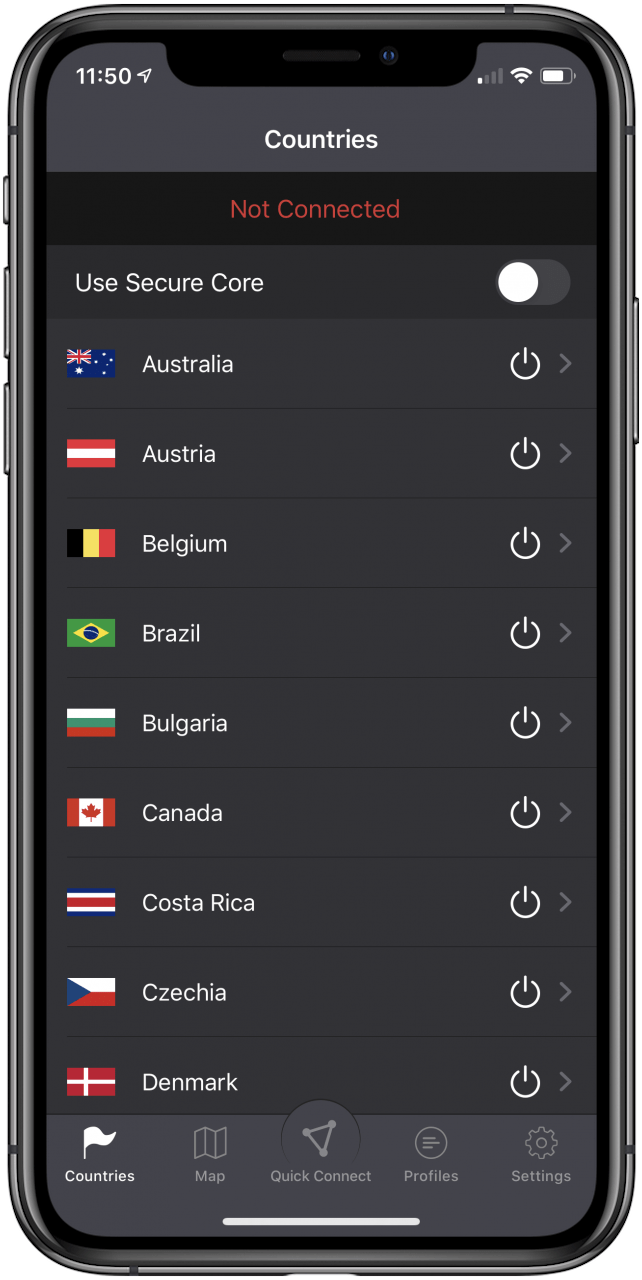642x1280 pixels.
Task: Connect to Bulgaria using its power icon
Action: click(525, 723)
